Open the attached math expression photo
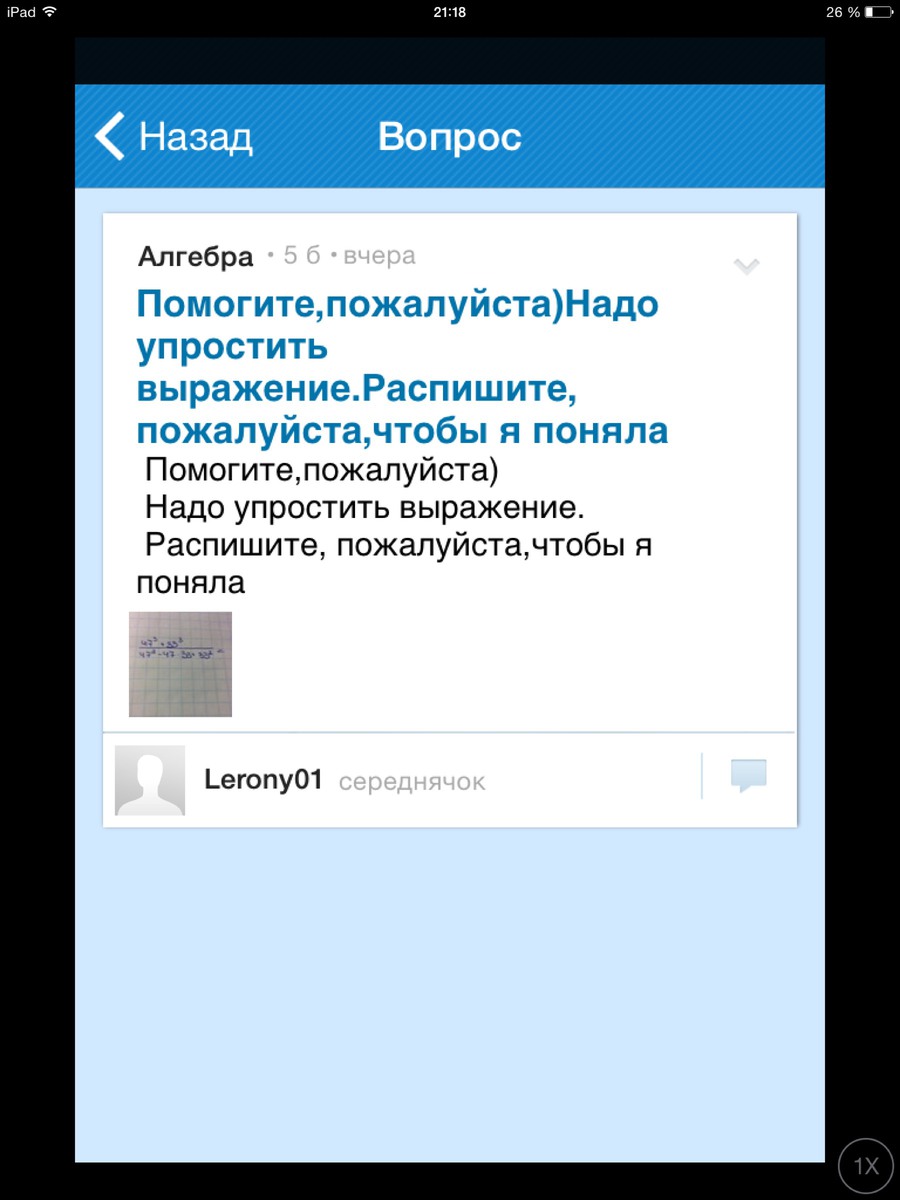This screenshot has height=1200, width=900. tap(180, 664)
